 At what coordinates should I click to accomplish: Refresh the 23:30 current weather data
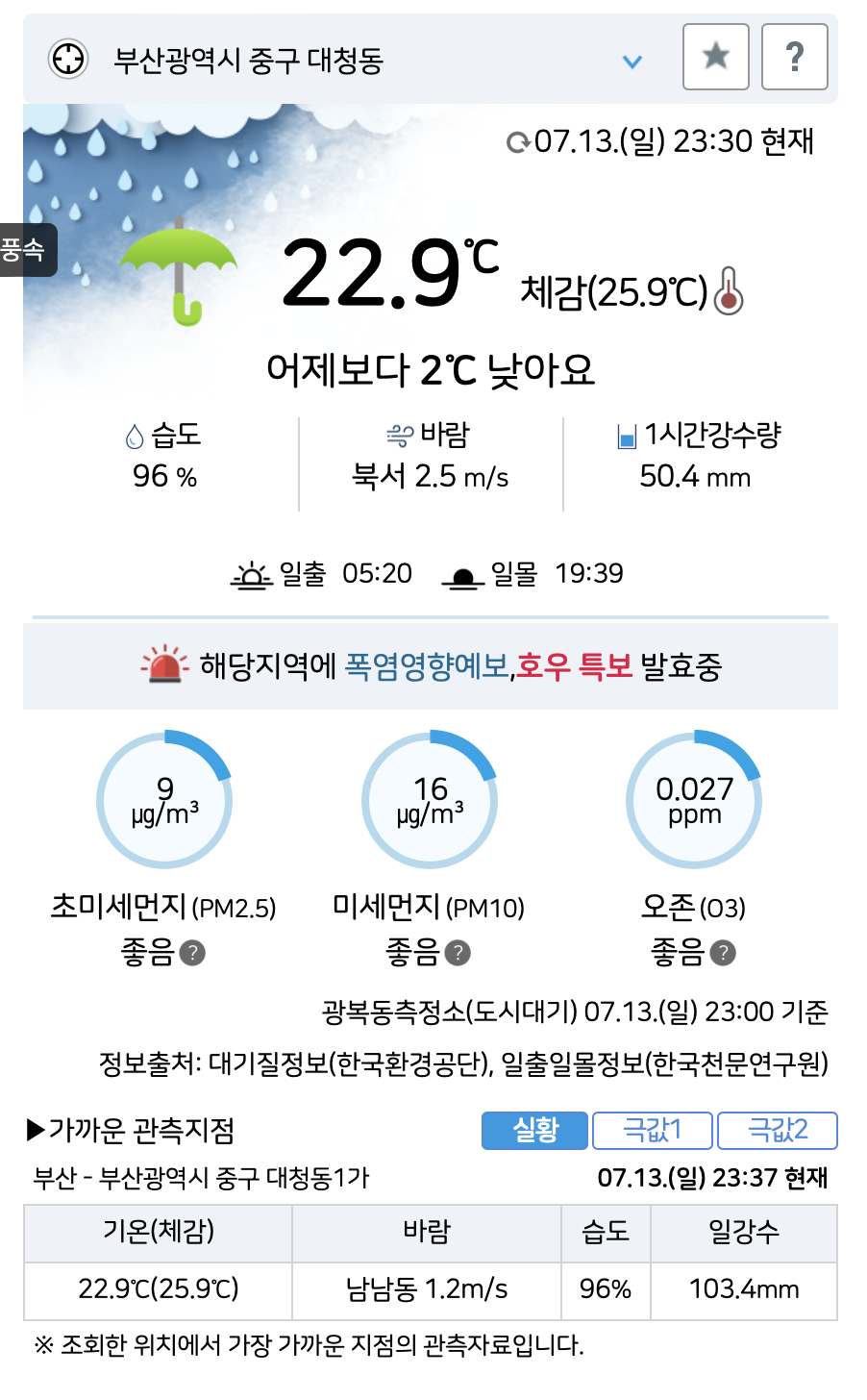(x=518, y=143)
